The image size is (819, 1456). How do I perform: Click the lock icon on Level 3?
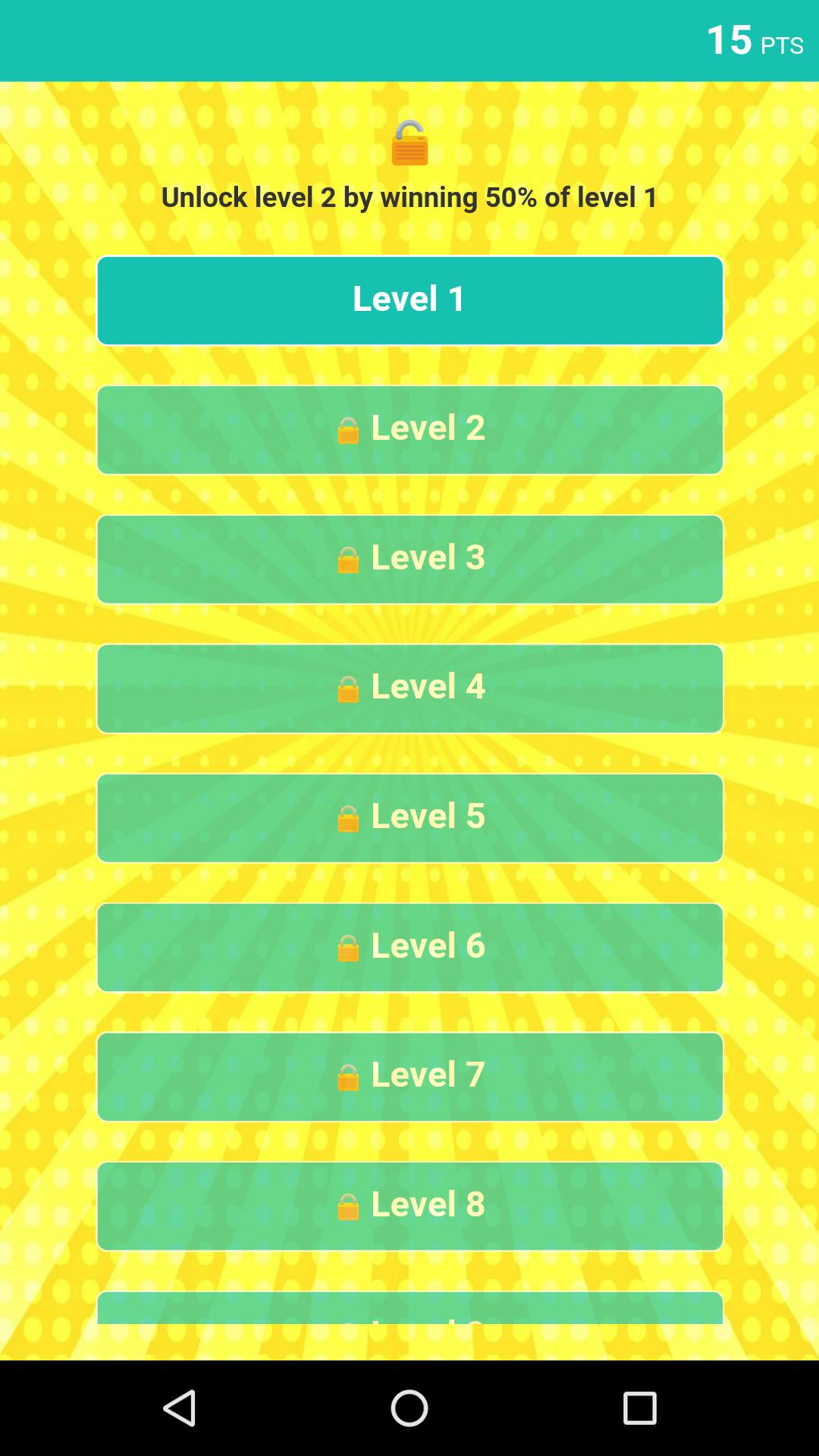click(x=348, y=560)
